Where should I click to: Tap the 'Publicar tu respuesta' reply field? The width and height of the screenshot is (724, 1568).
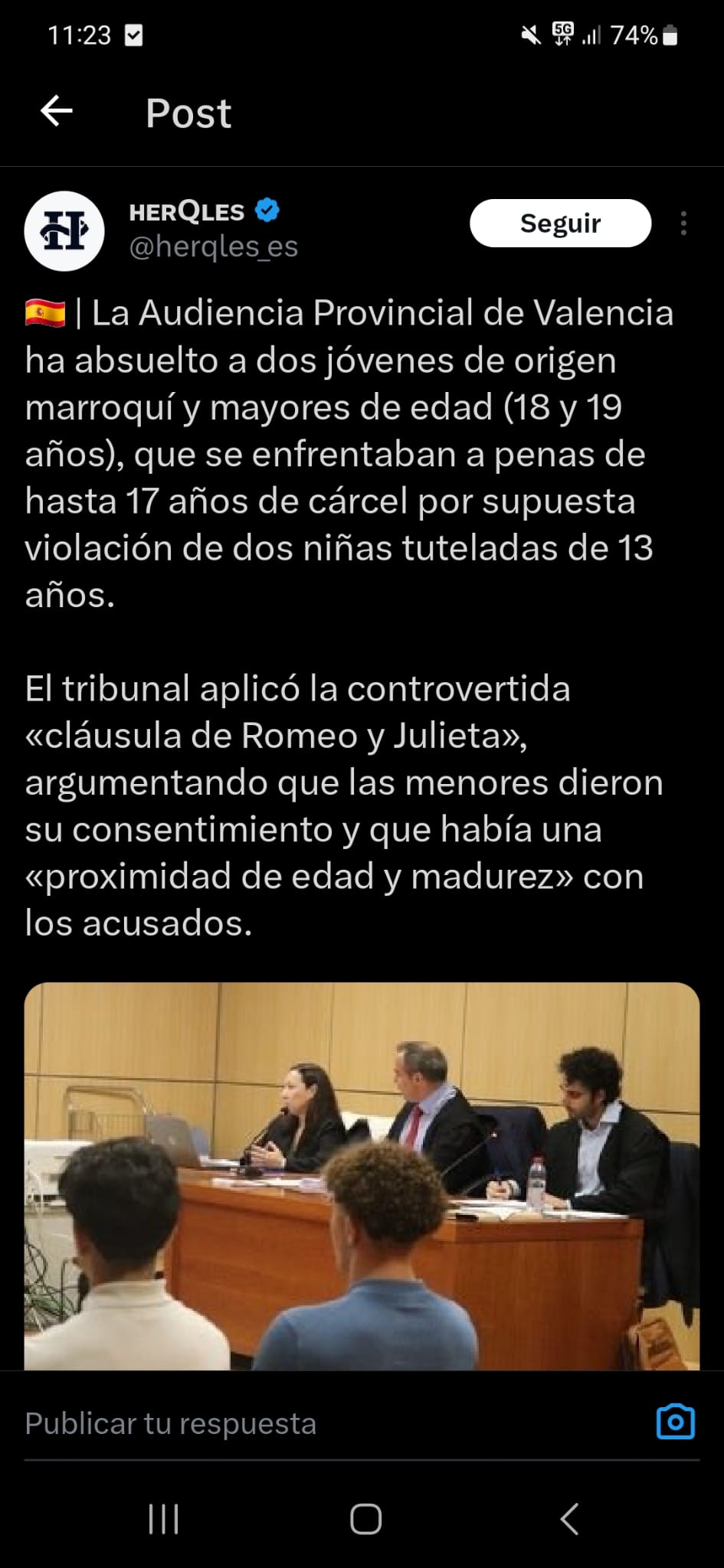306,1423
